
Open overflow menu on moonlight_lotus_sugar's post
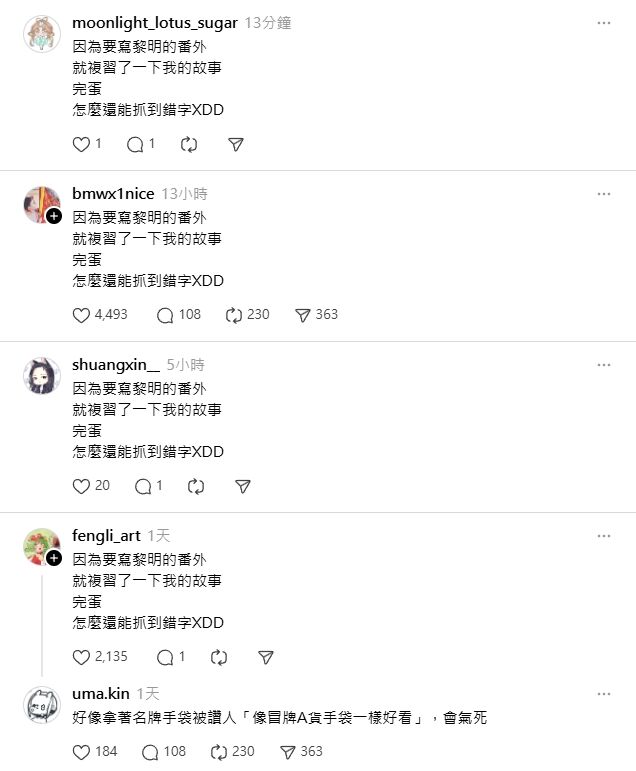pyautogui.click(x=604, y=23)
